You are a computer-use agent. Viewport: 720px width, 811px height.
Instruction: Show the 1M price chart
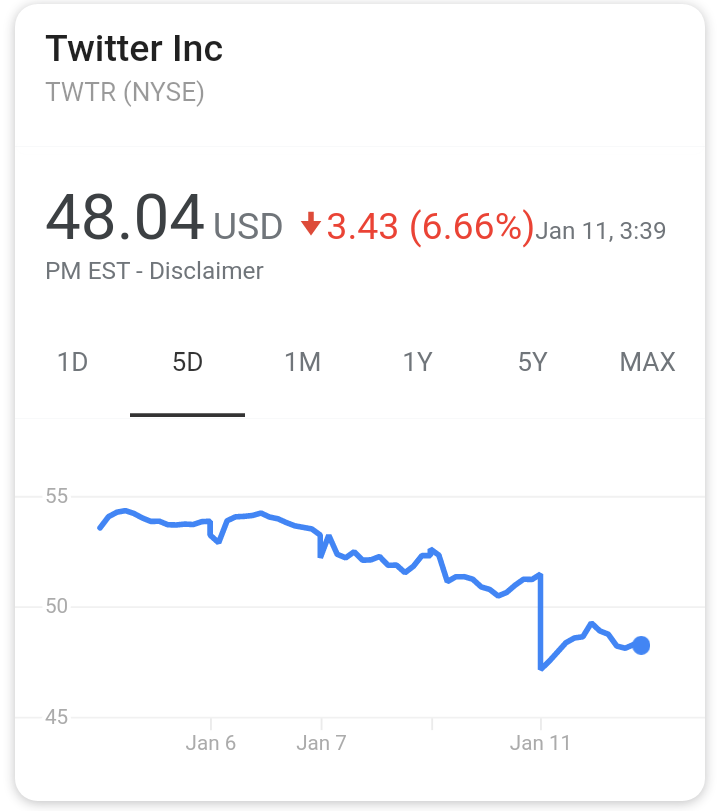click(x=302, y=362)
